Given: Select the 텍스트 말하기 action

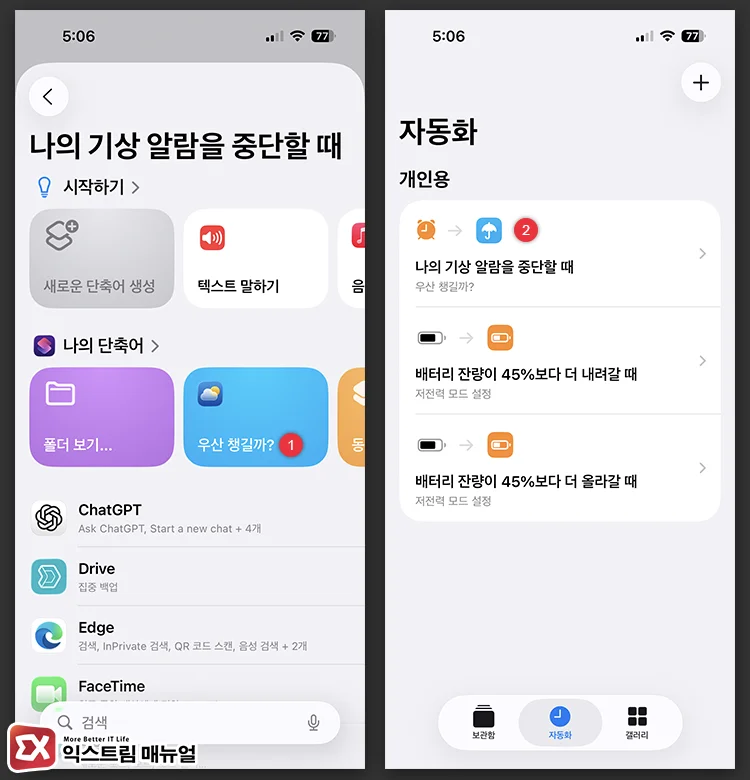Looking at the screenshot, I should coord(255,258).
